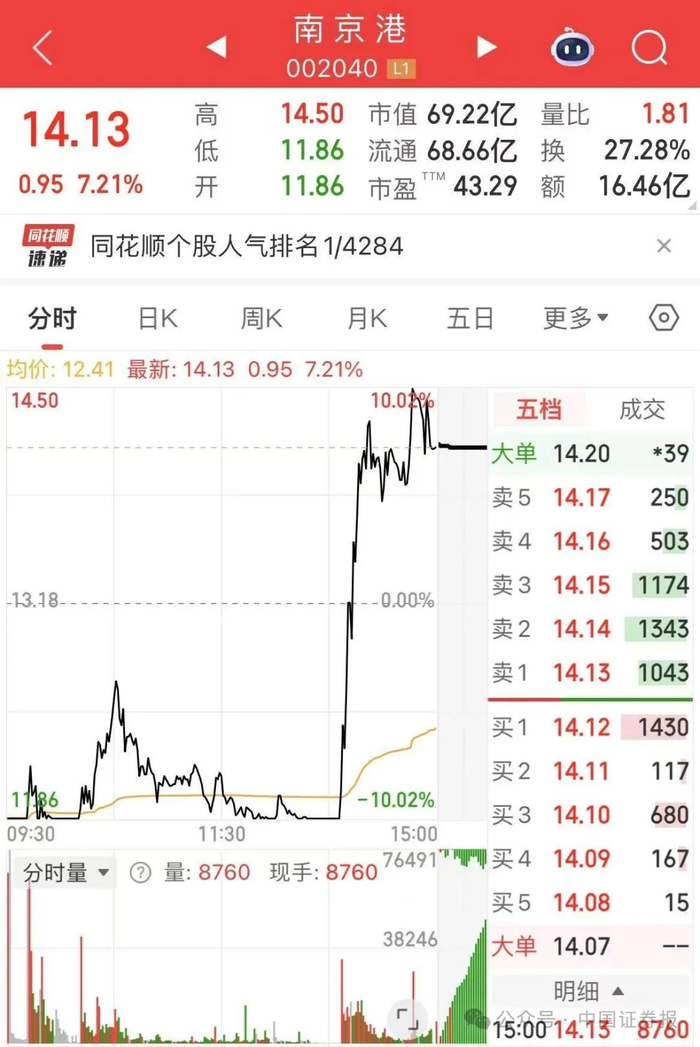Select the 分时 chart tab
This screenshot has height=1047, width=700.
click(x=52, y=319)
